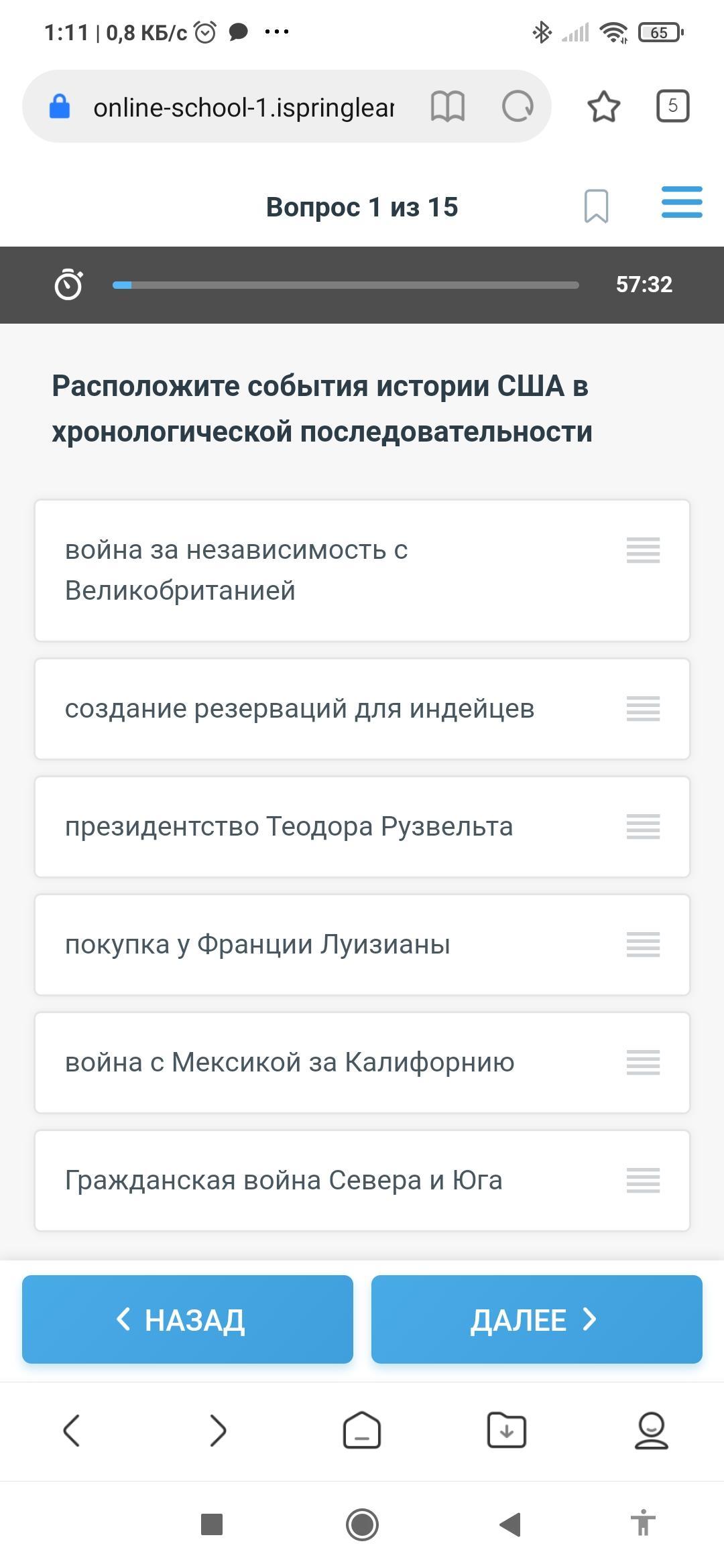Select the address bar URL
The height and width of the screenshot is (1568, 724).
tap(243, 107)
